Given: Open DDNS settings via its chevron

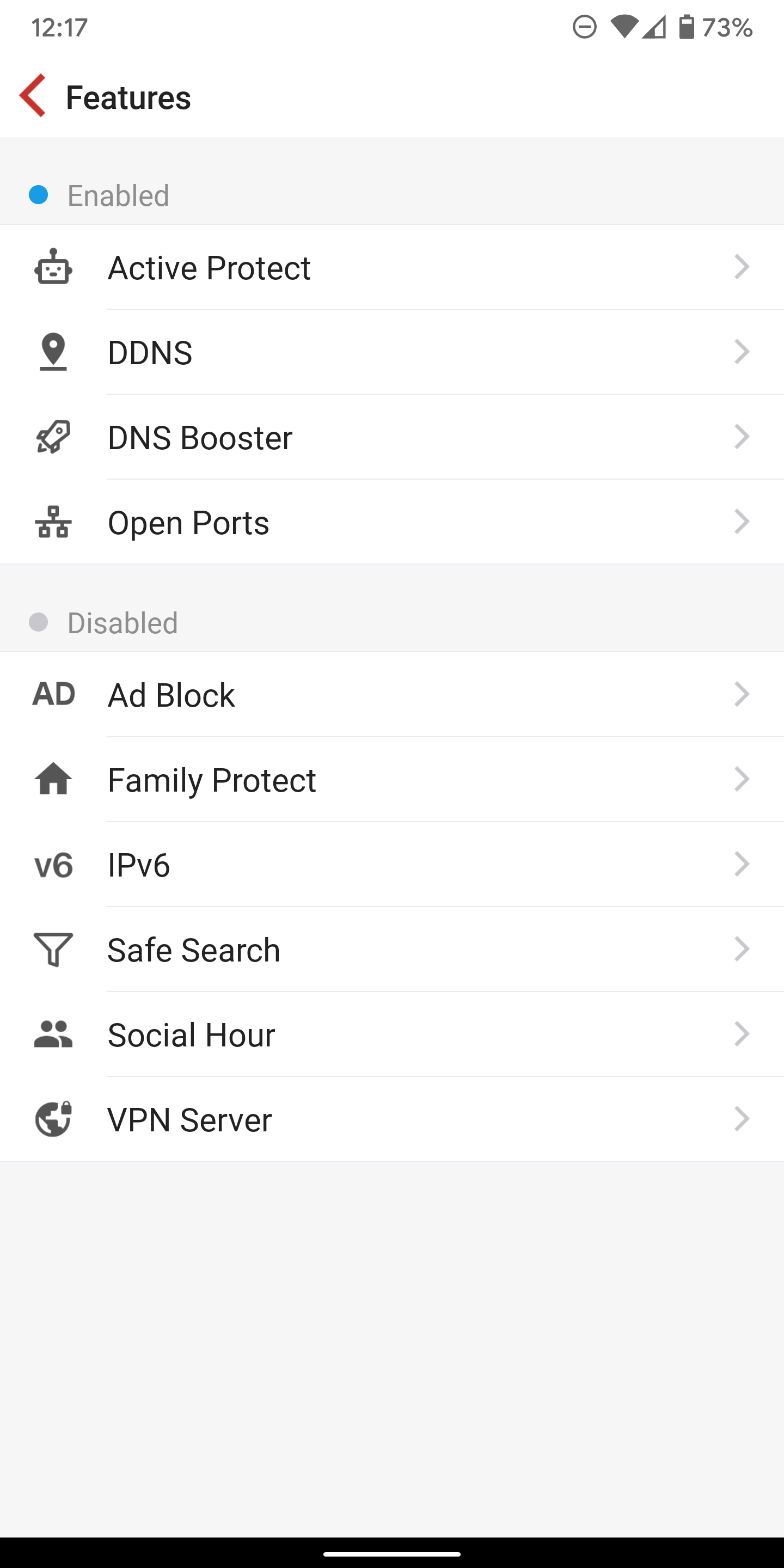Looking at the screenshot, I should coord(742,352).
